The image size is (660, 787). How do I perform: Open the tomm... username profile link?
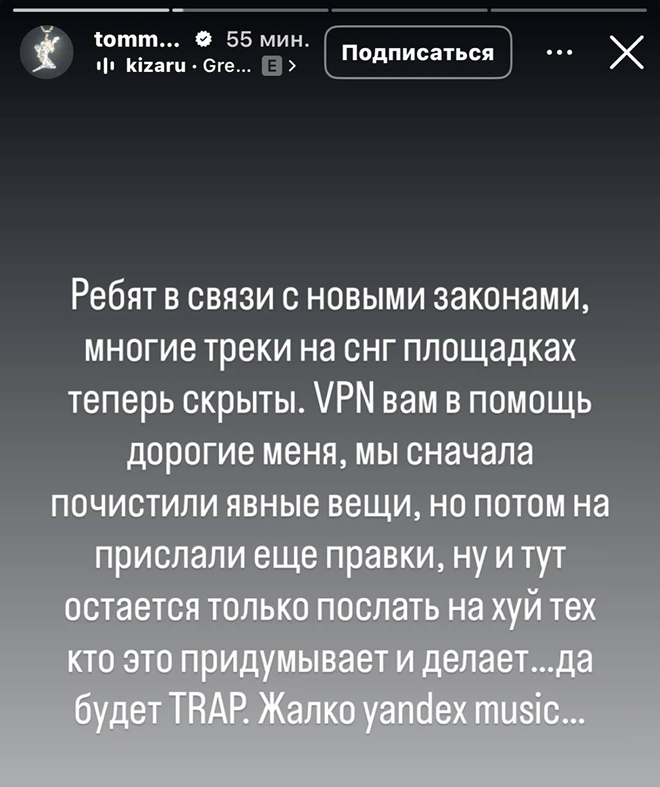click(x=135, y=40)
